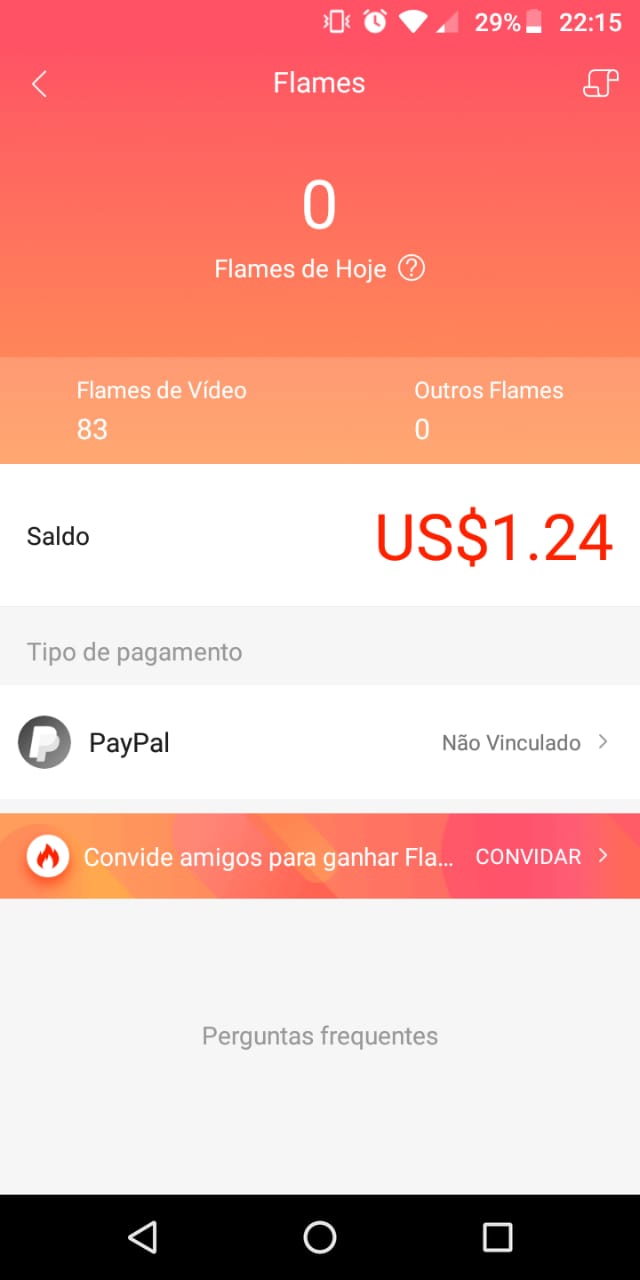Tap CONVIDAR to invite friends
Viewport: 640px width, 1280px height.
click(528, 857)
